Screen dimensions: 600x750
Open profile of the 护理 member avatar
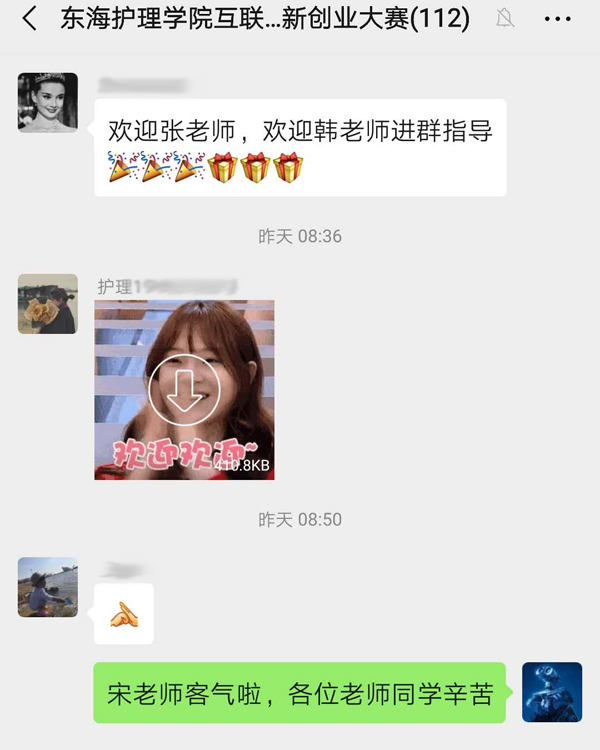[47, 303]
